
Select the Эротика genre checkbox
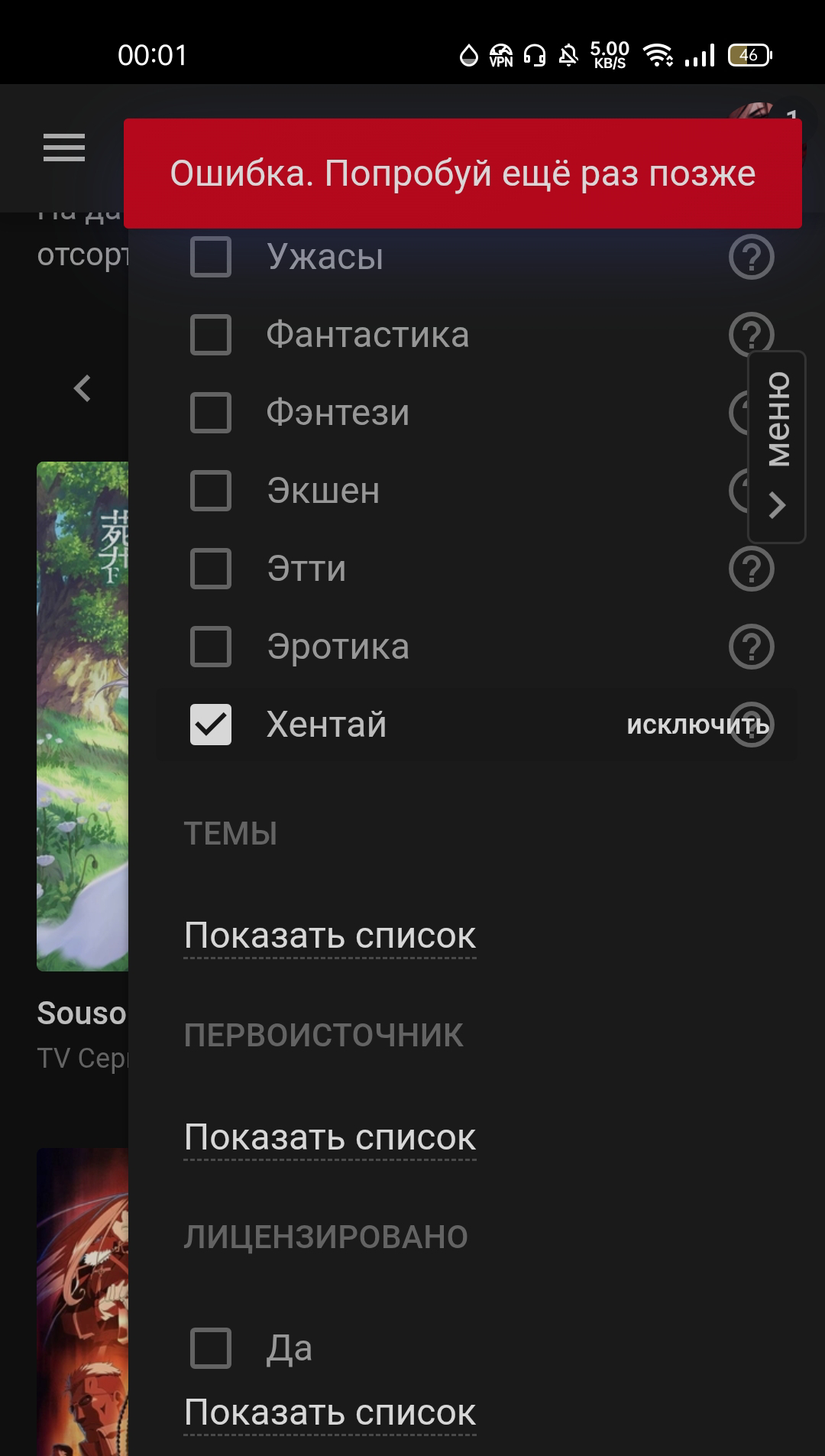tap(211, 647)
